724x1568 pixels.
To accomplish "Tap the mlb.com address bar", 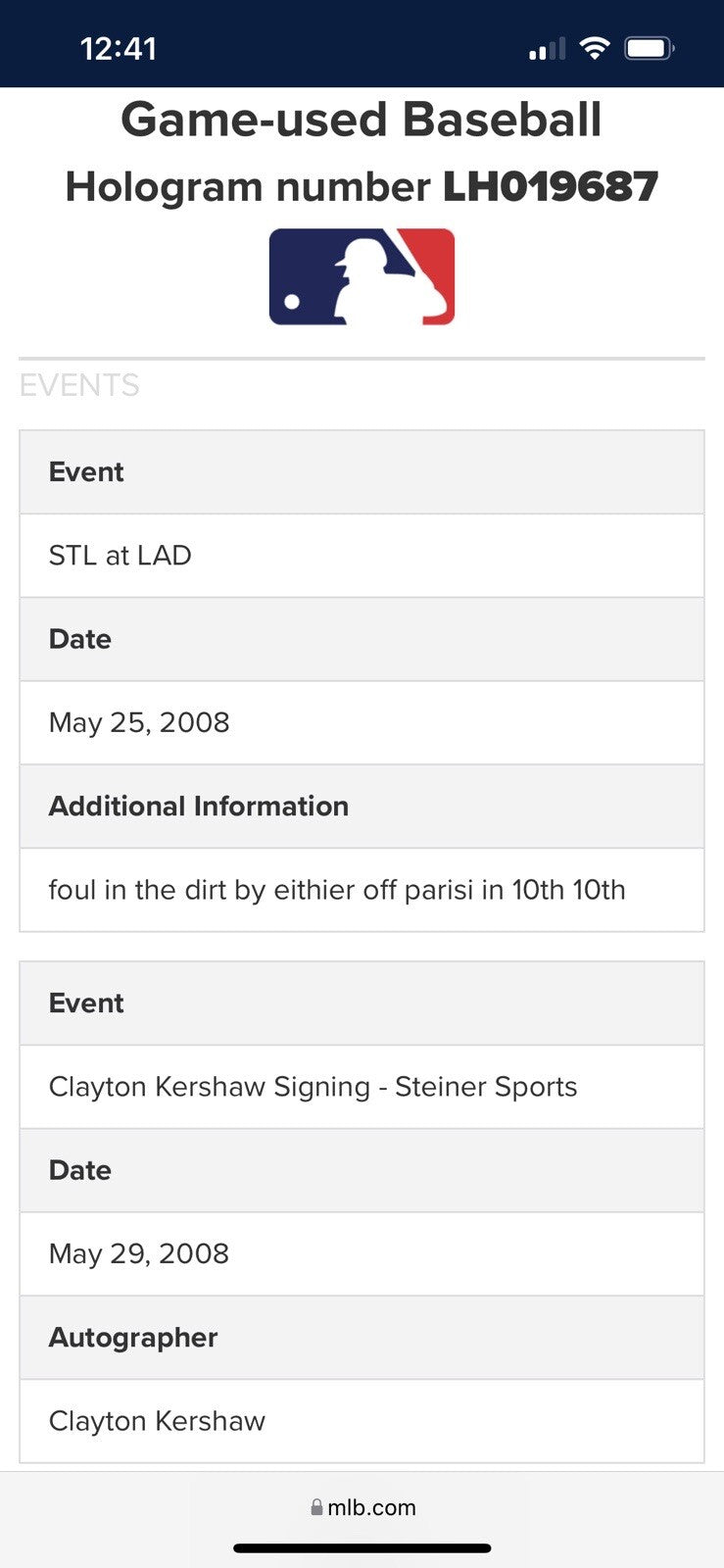I will [362, 1507].
